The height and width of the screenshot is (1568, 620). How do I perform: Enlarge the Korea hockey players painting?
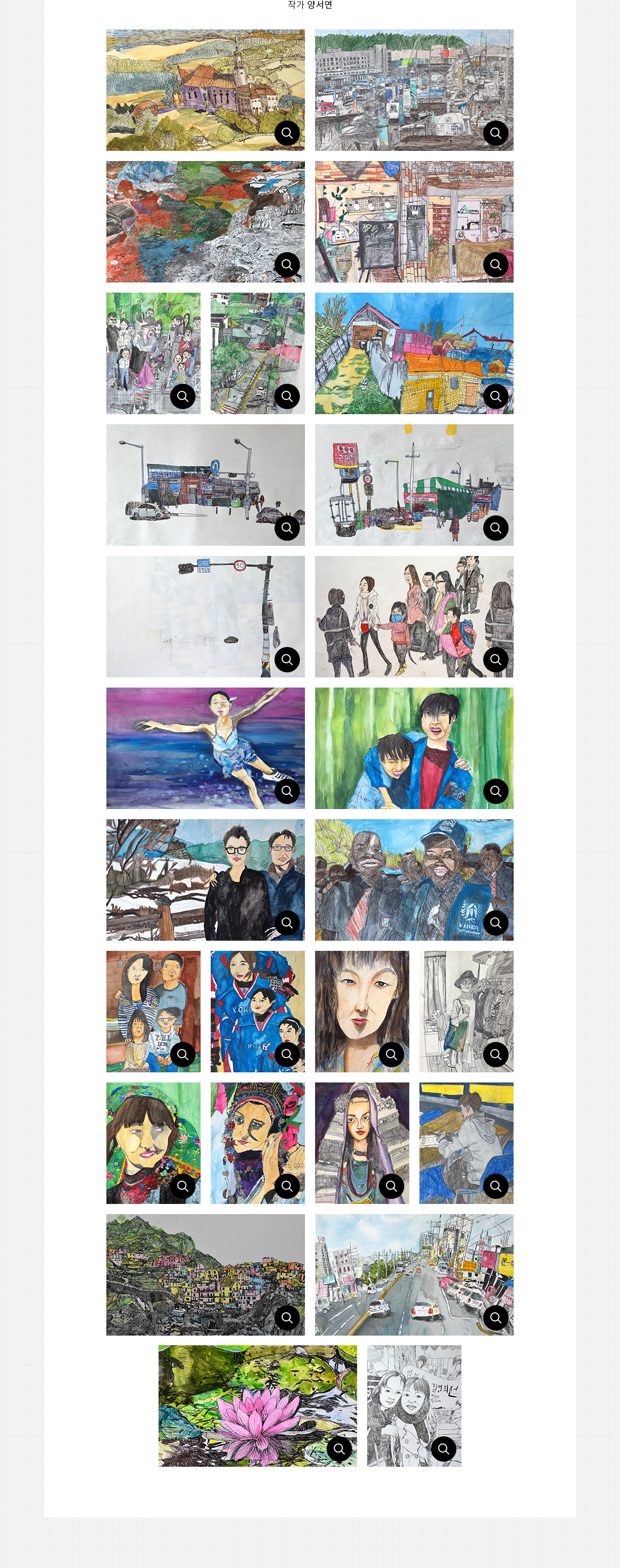[287, 1054]
